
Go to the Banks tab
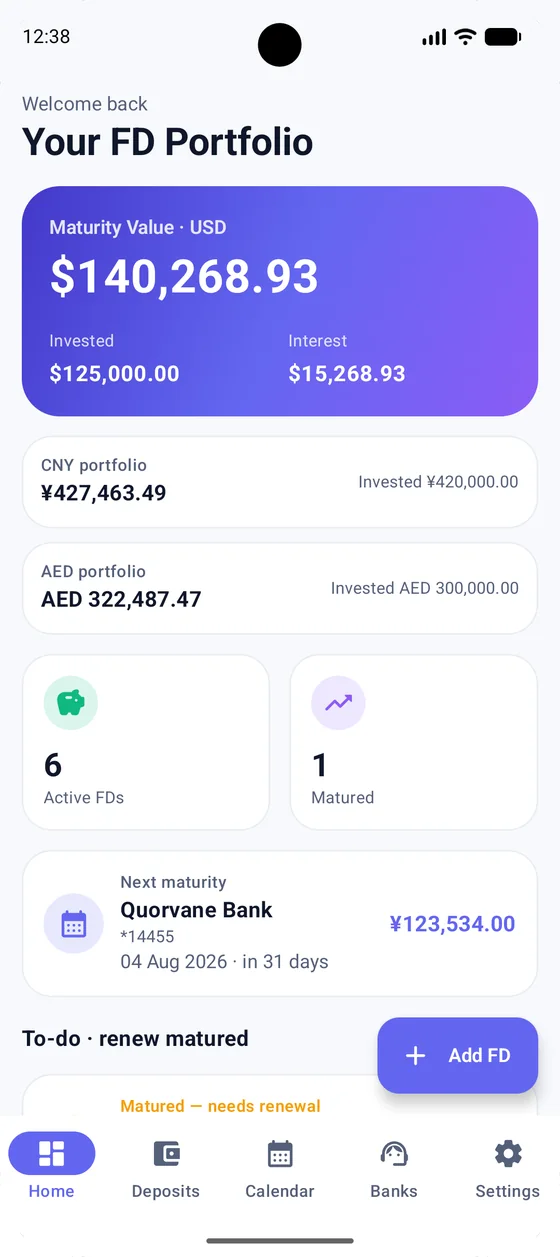pos(394,1167)
